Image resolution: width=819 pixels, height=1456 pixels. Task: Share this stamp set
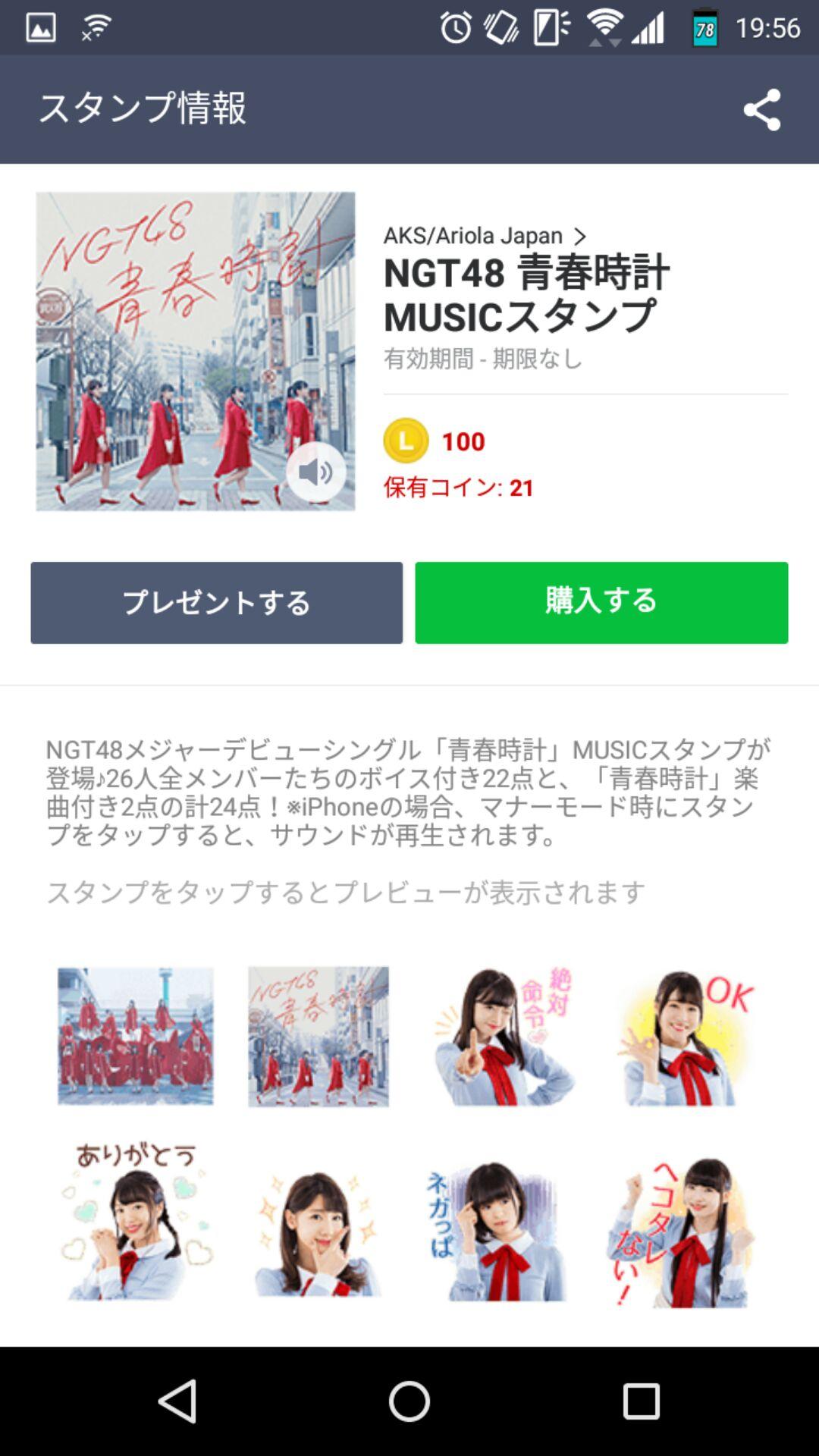tap(761, 110)
